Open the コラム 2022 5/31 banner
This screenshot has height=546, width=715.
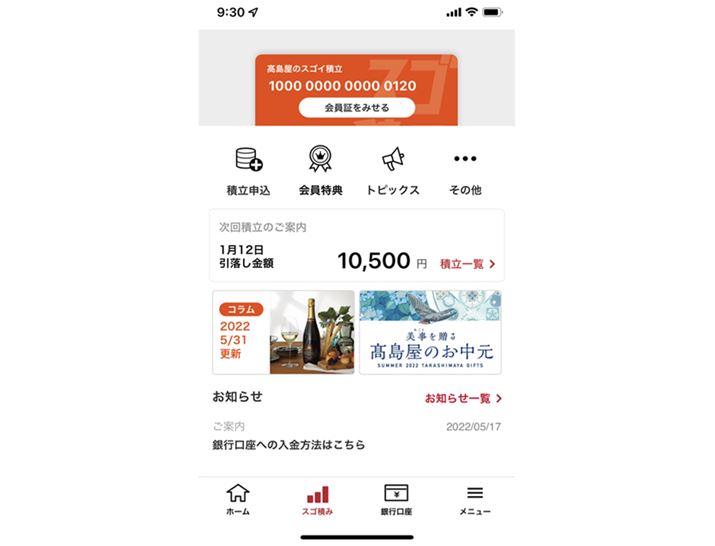(283, 332)
